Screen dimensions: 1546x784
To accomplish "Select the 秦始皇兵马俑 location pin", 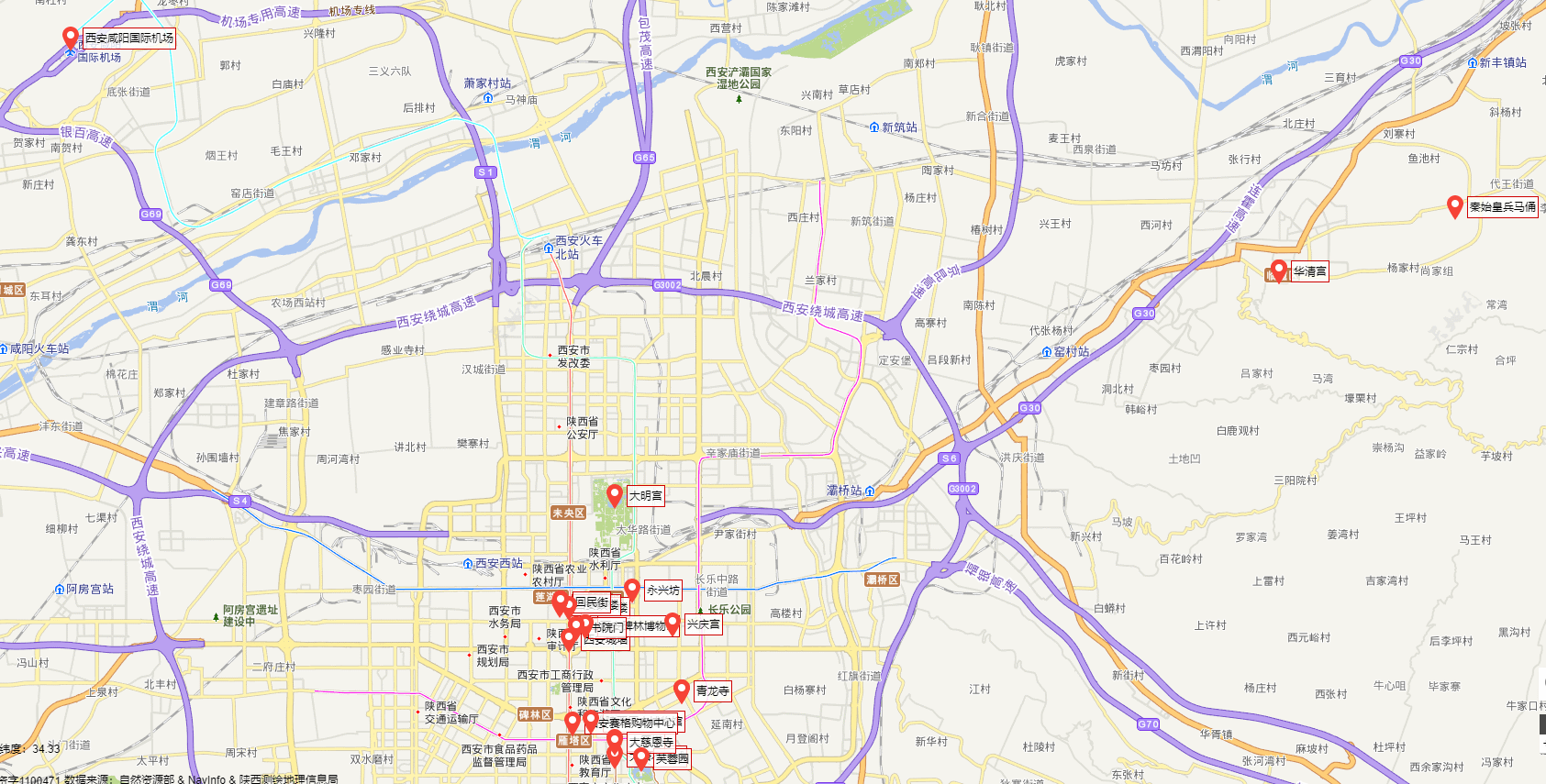I will tap(1454, 205).
